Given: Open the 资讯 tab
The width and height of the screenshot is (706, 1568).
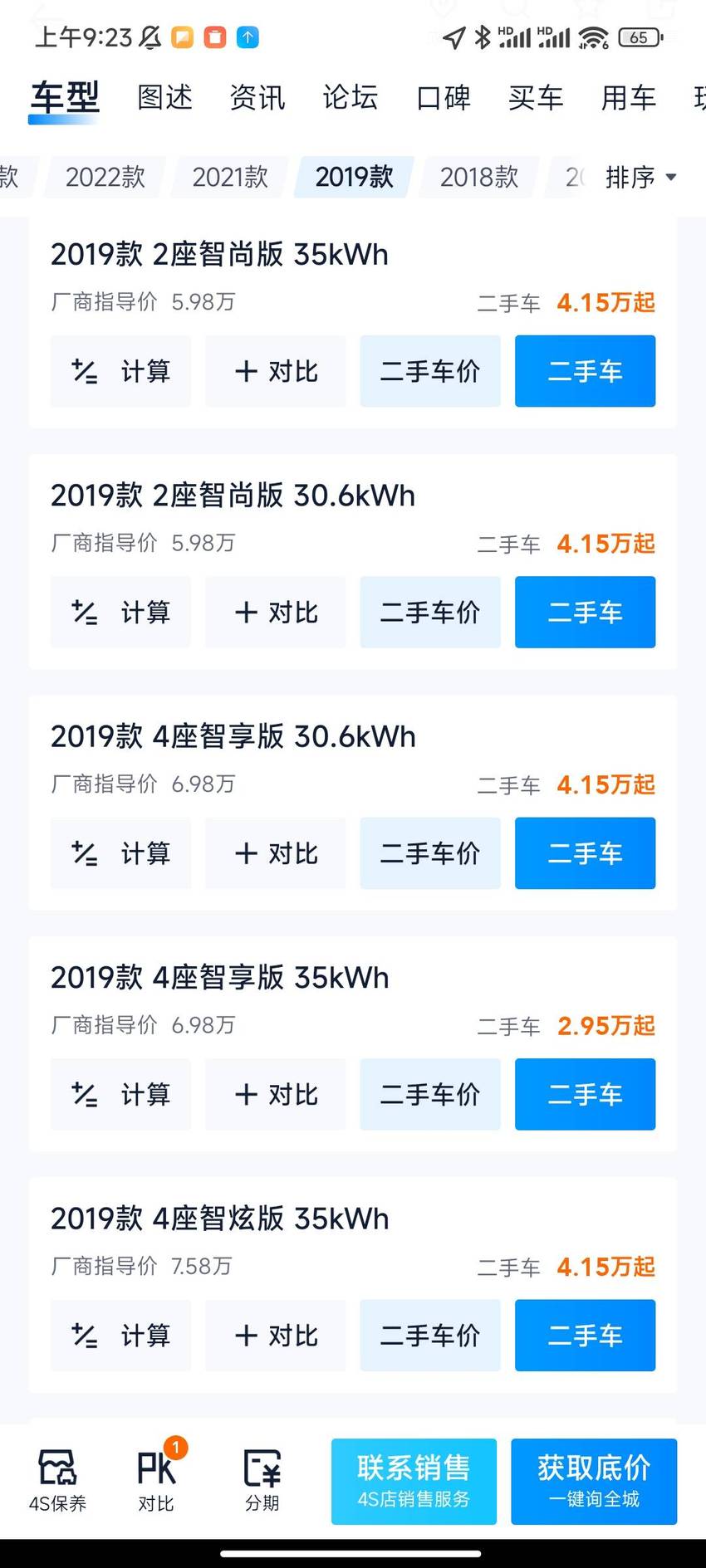Looking at the screenshot, I should click(x=257, y=98).
